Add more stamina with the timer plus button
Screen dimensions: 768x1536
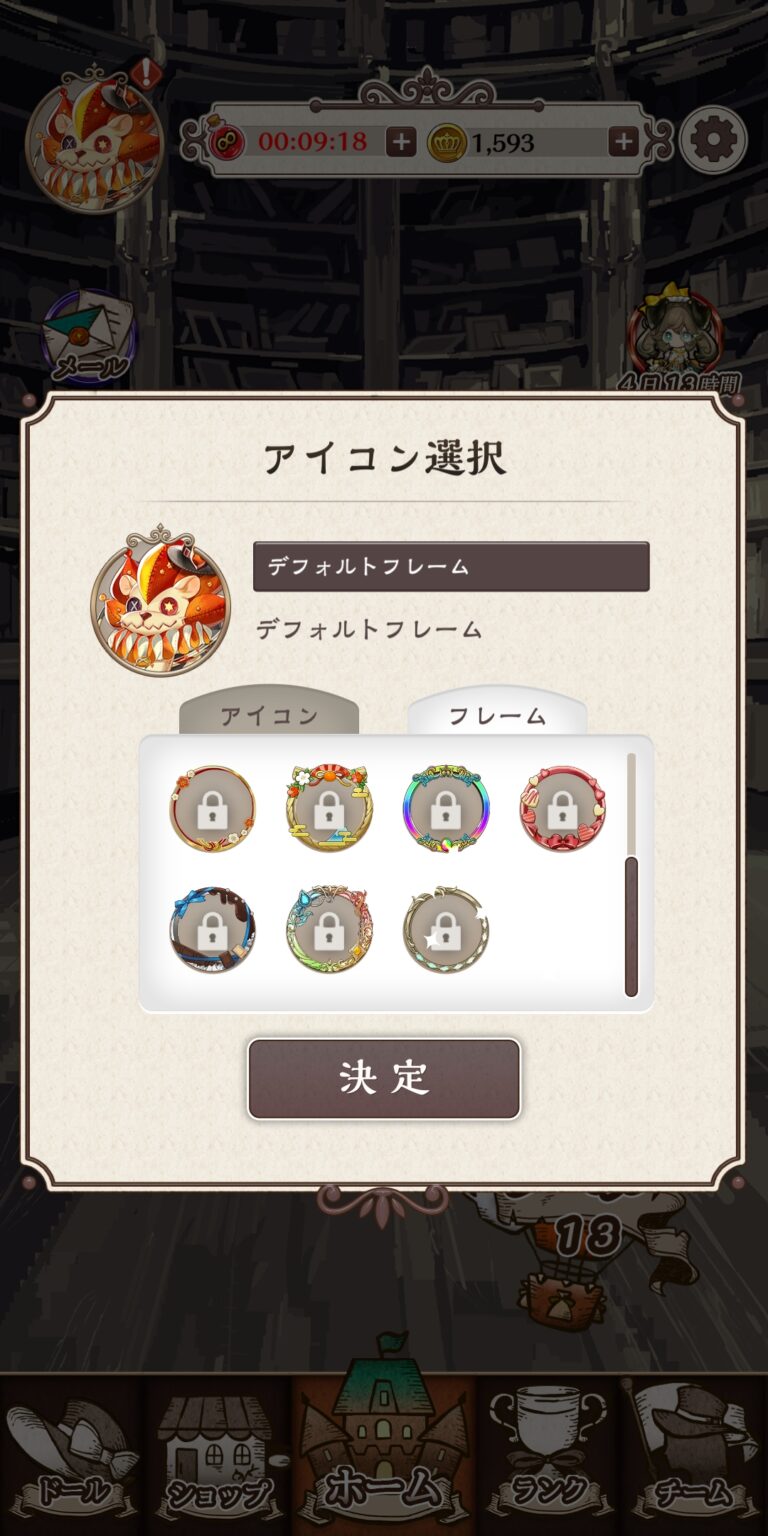[x=401, y=142]
